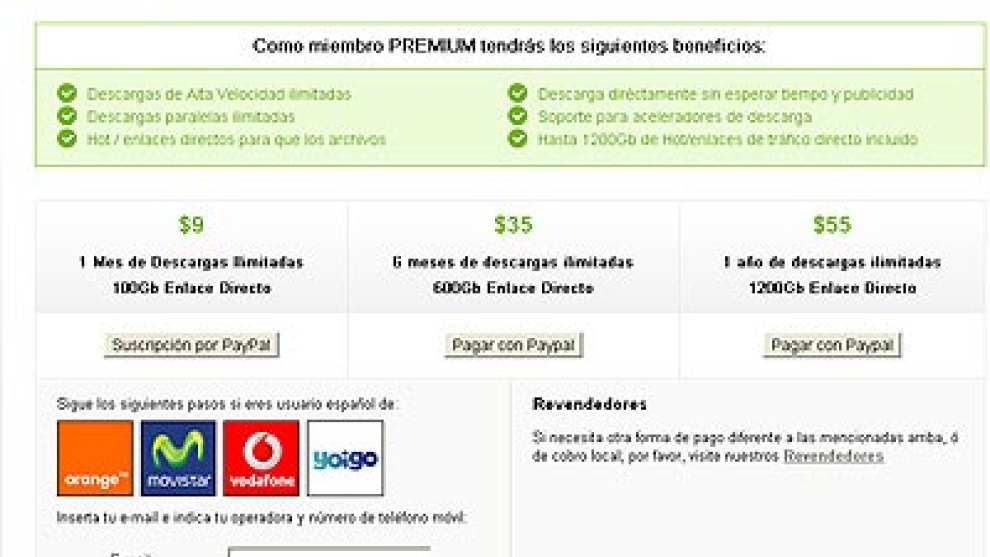
Task: Focus the e-mail input field
Action: pyautogui.click(x=330, y=551)
